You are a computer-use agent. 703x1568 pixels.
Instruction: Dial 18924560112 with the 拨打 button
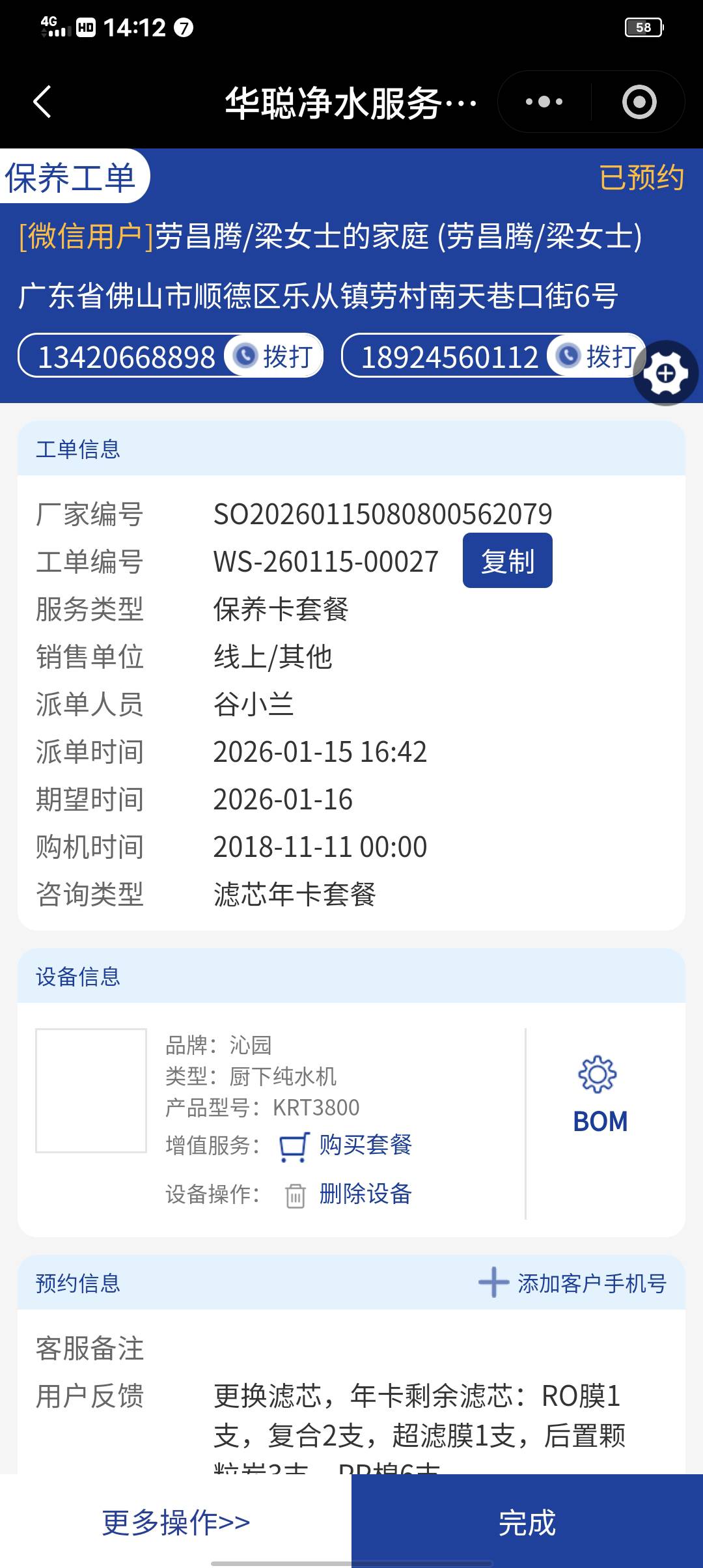[596, 356]
